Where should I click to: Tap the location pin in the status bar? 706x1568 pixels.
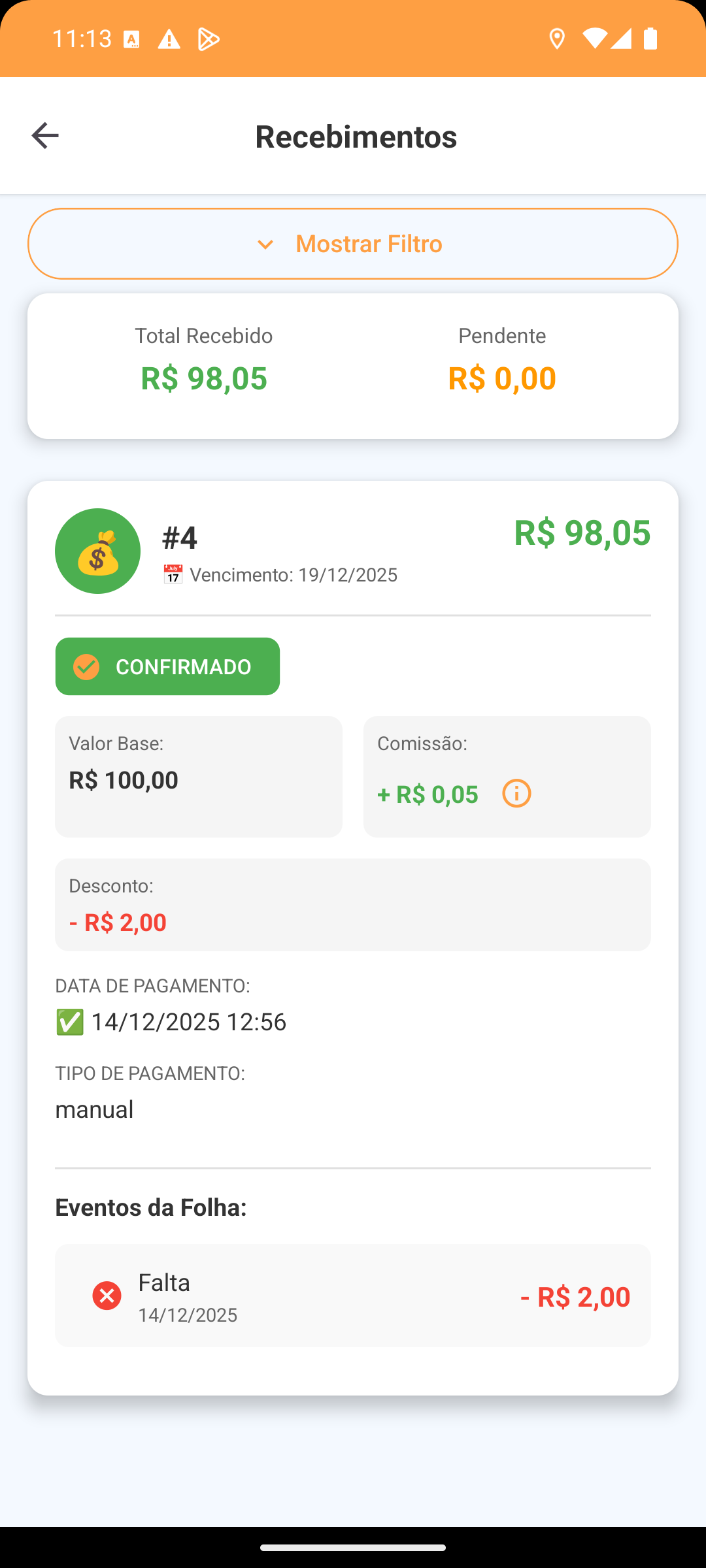(557, 39)
